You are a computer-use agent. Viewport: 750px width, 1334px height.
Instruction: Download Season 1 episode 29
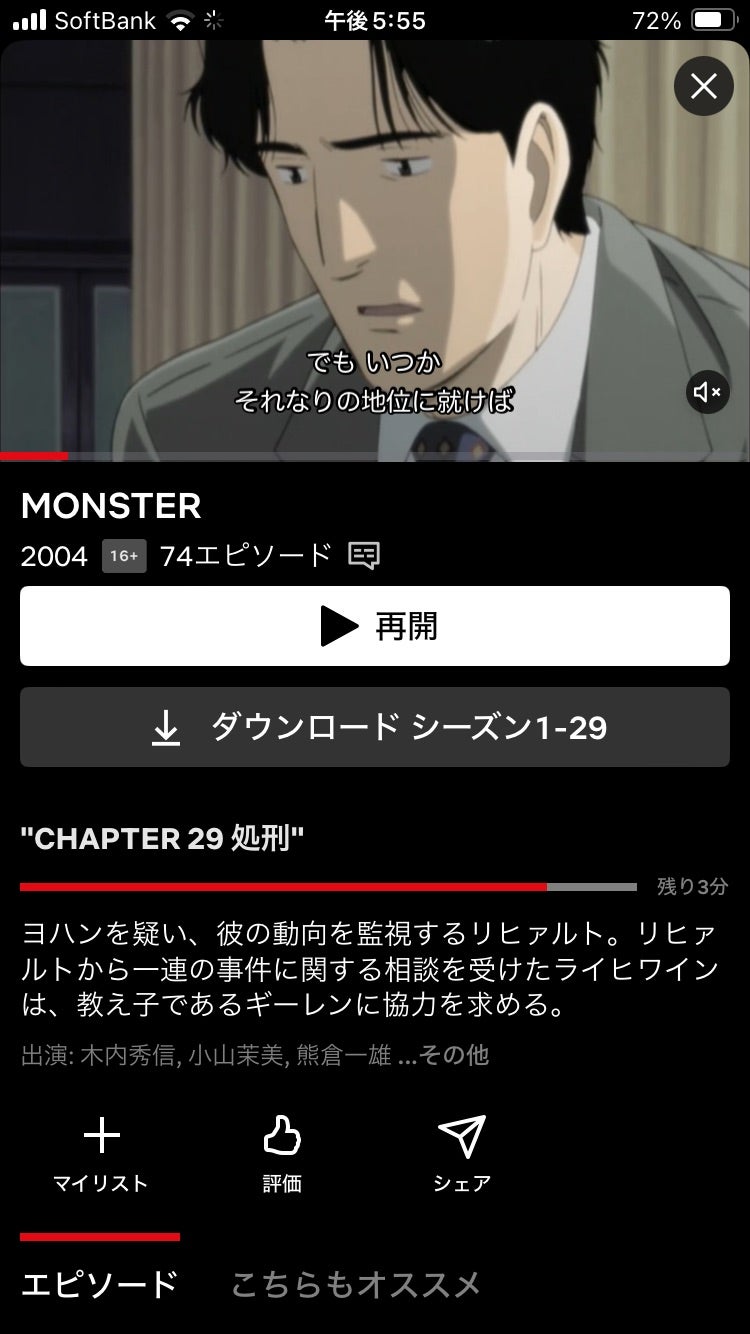375,727
